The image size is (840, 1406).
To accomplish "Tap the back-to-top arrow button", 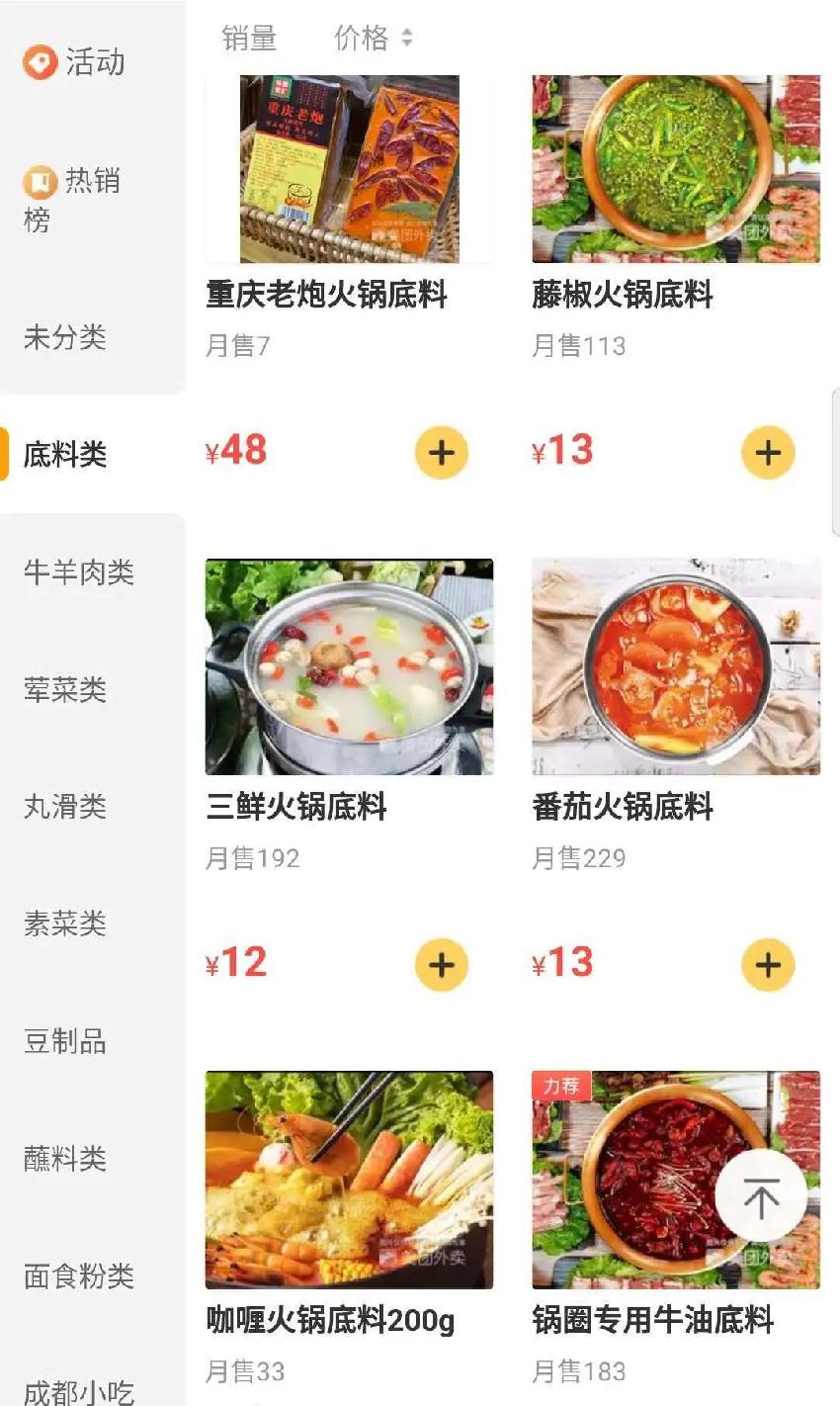I will 761,1195.
